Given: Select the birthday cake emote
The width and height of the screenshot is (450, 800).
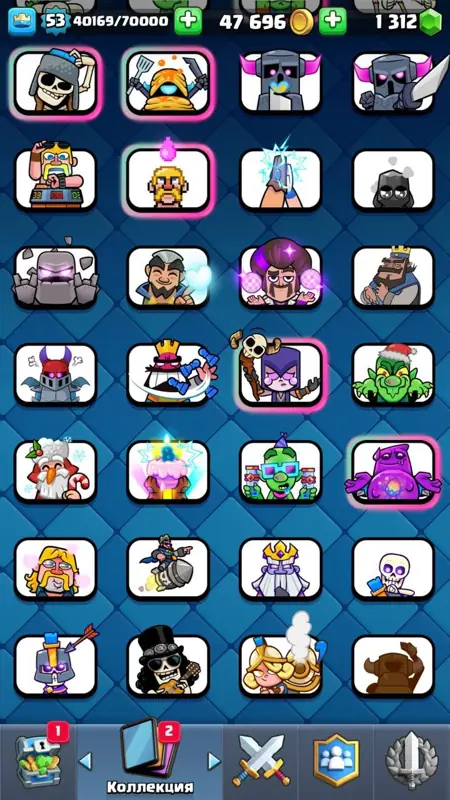Looking at the screenshot, I should 168,471.
